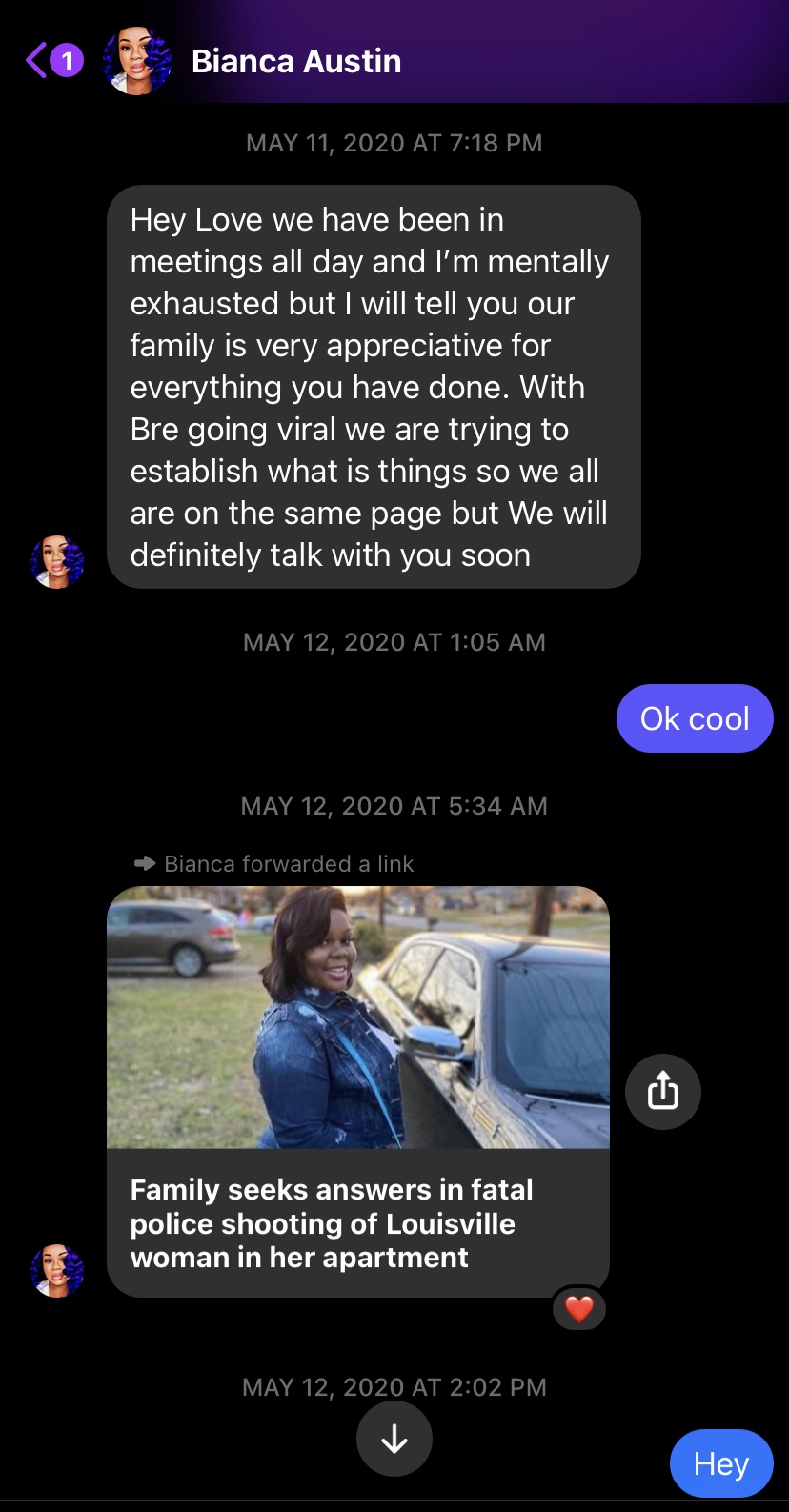Screen dimensions: 789x1512
Task: Open the forwarded Louisville shooting article link
Action: 358,1092
